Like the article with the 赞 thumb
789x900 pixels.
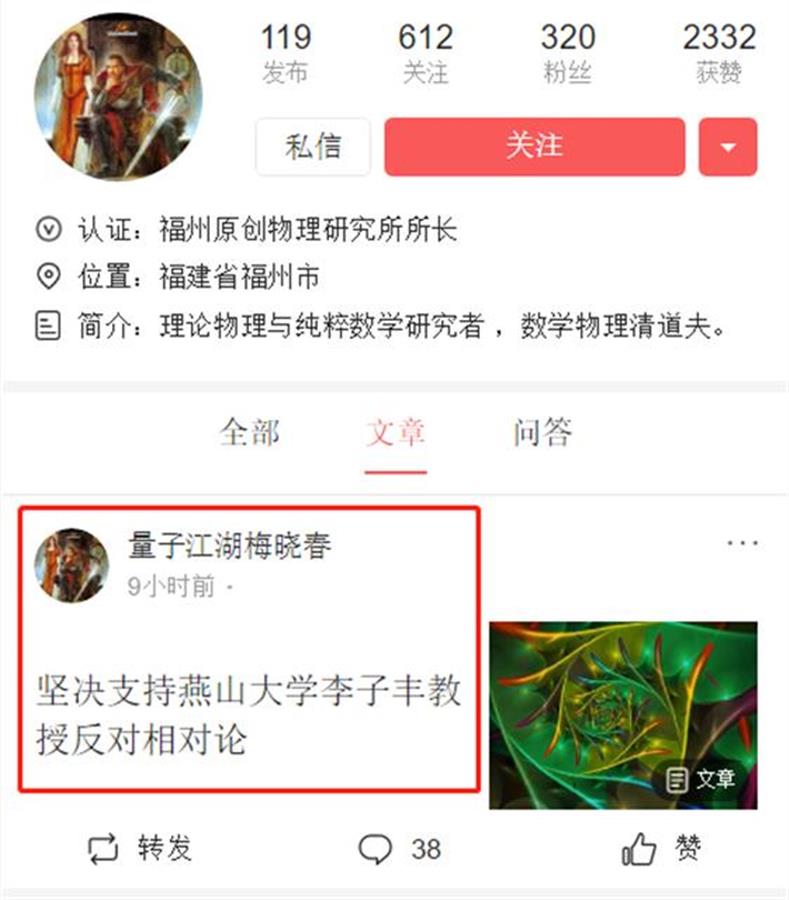click(661, 849)
